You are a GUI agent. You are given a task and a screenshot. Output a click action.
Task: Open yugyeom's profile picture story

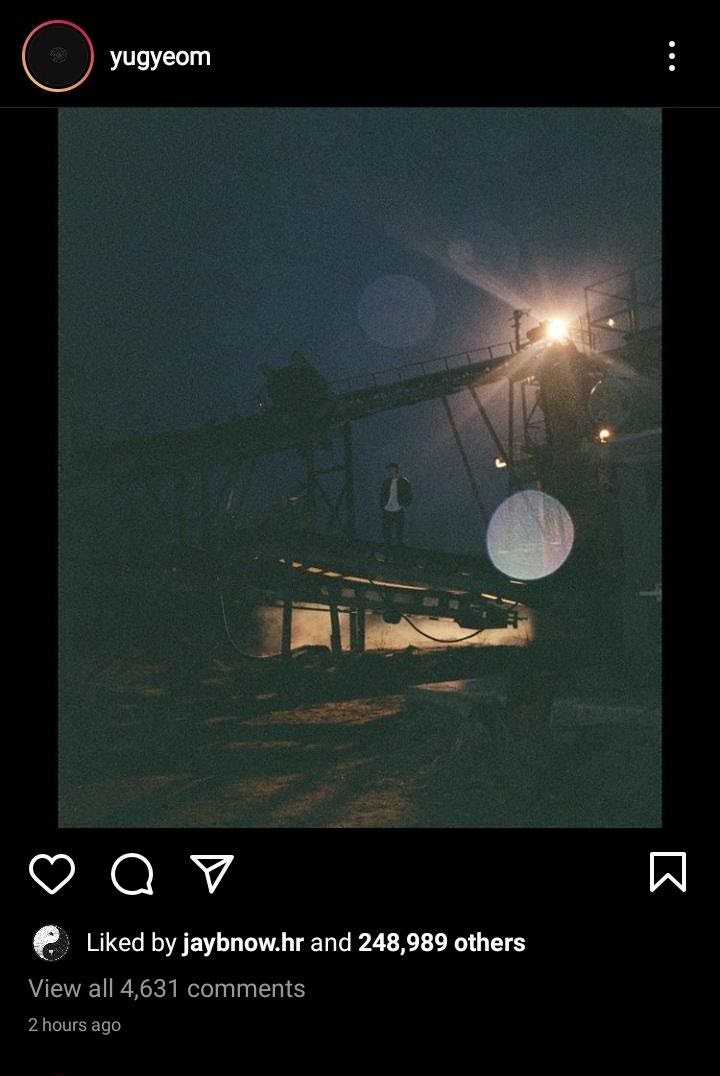[58, 56]
